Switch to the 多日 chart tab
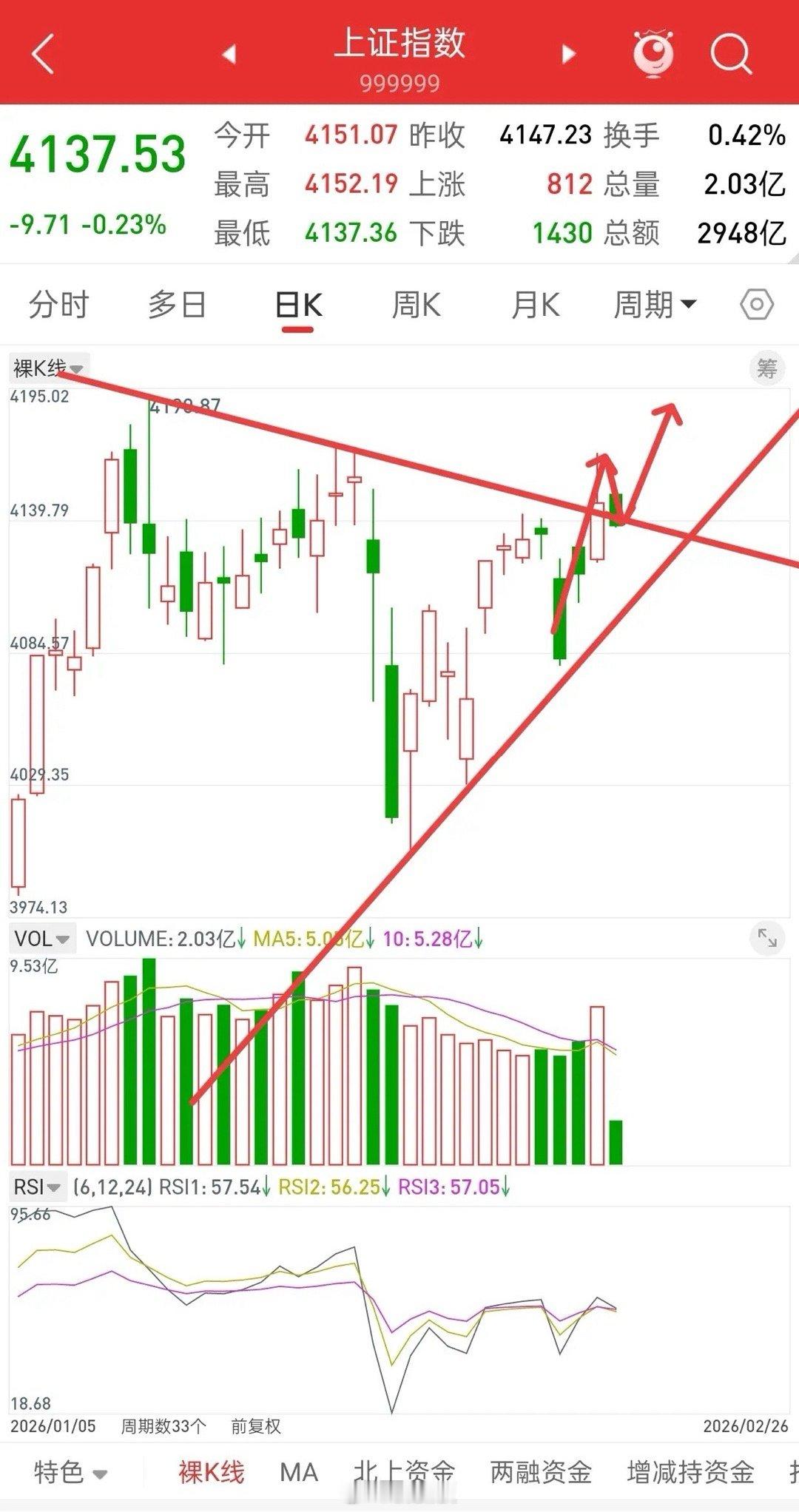 [177, 305]
